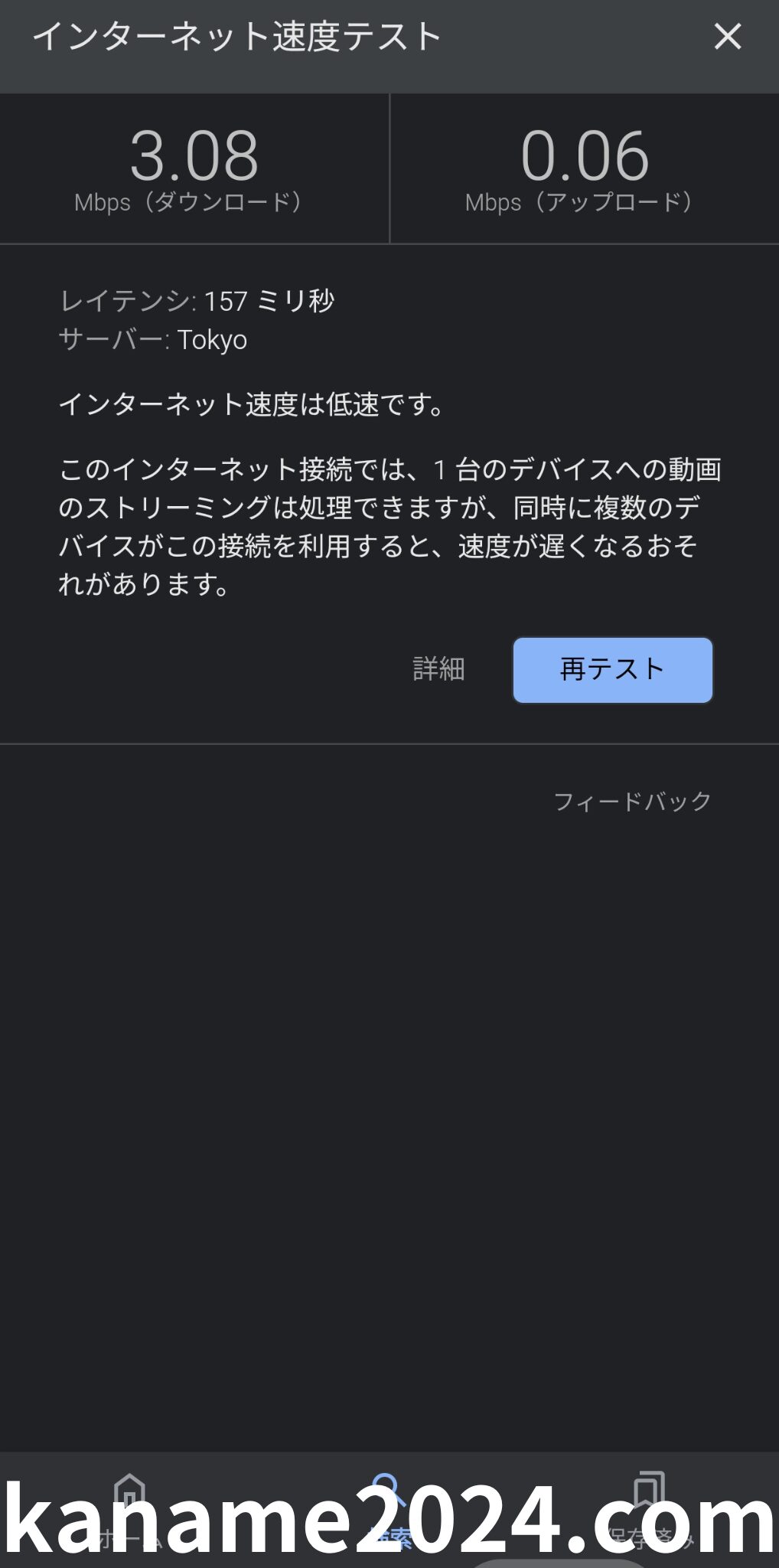Tap the Mbps（ダウンロード）label
779x1568 pixels.
click(189, 202)
